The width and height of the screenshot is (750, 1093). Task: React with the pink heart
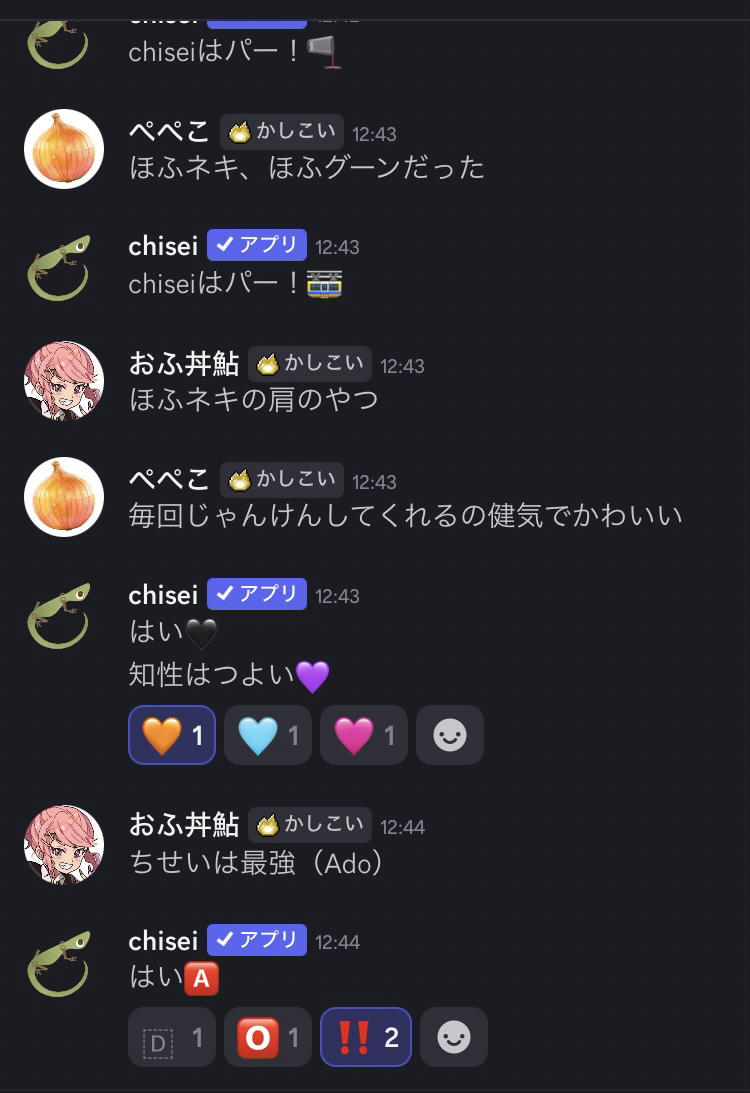363,736
